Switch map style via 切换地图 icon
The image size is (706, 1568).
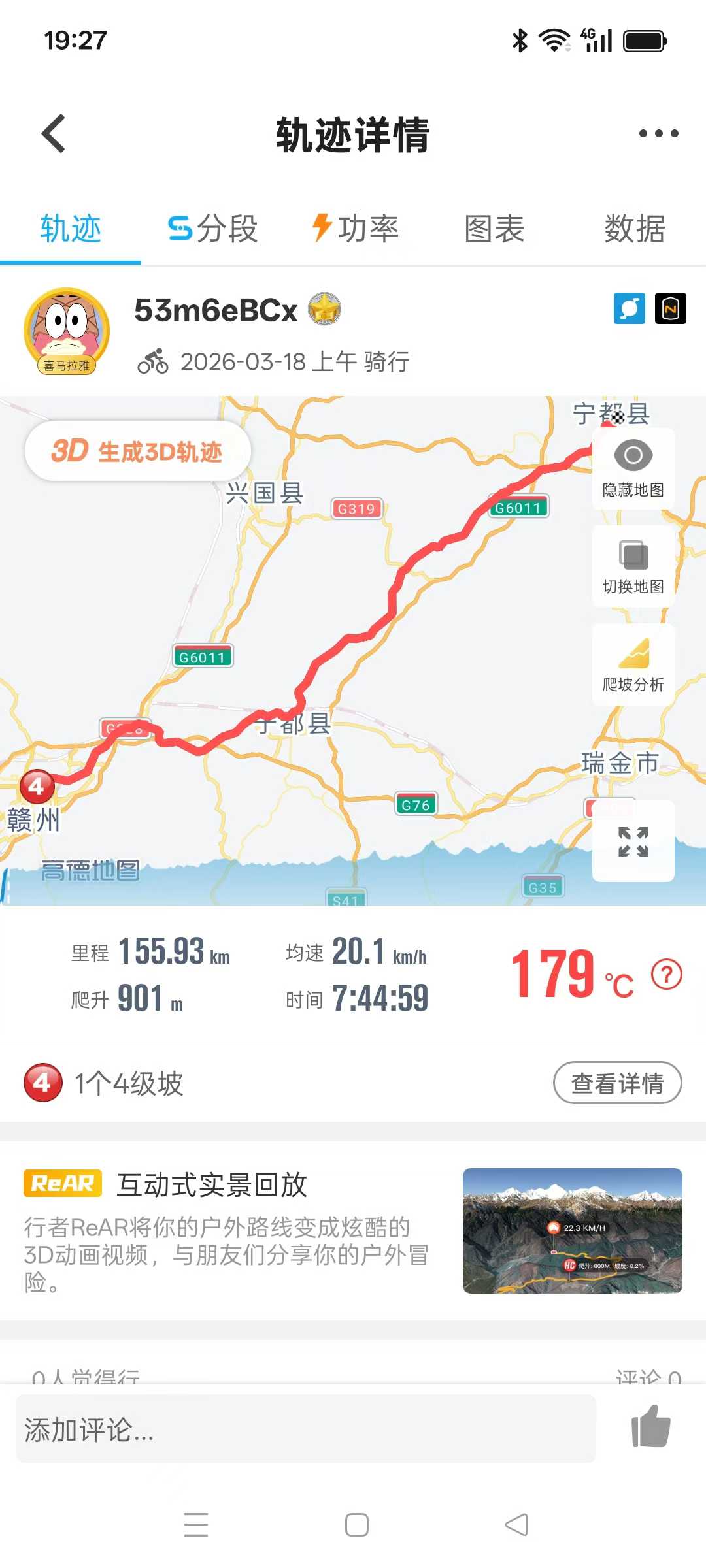coord(631,562)
